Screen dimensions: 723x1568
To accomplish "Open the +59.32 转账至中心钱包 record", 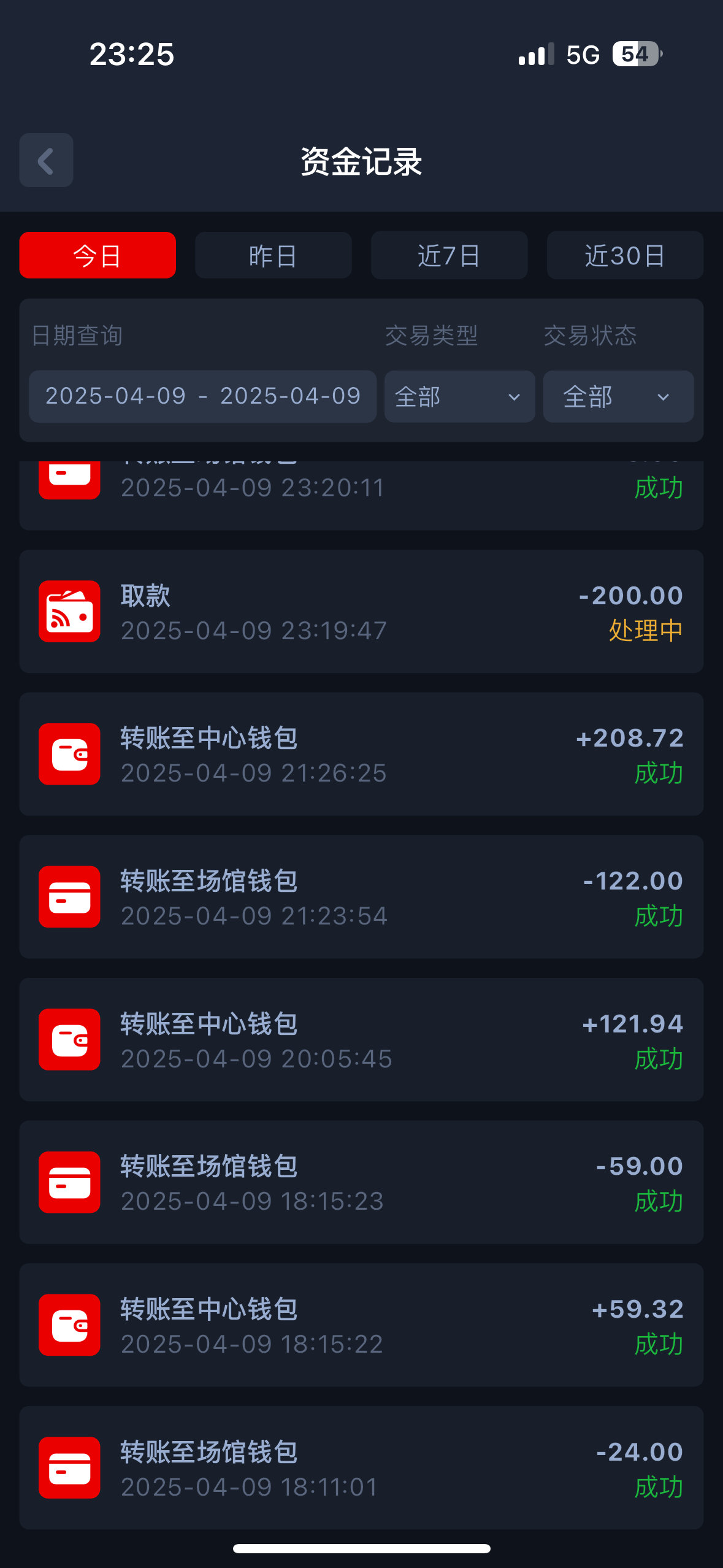I will 361,1325.
